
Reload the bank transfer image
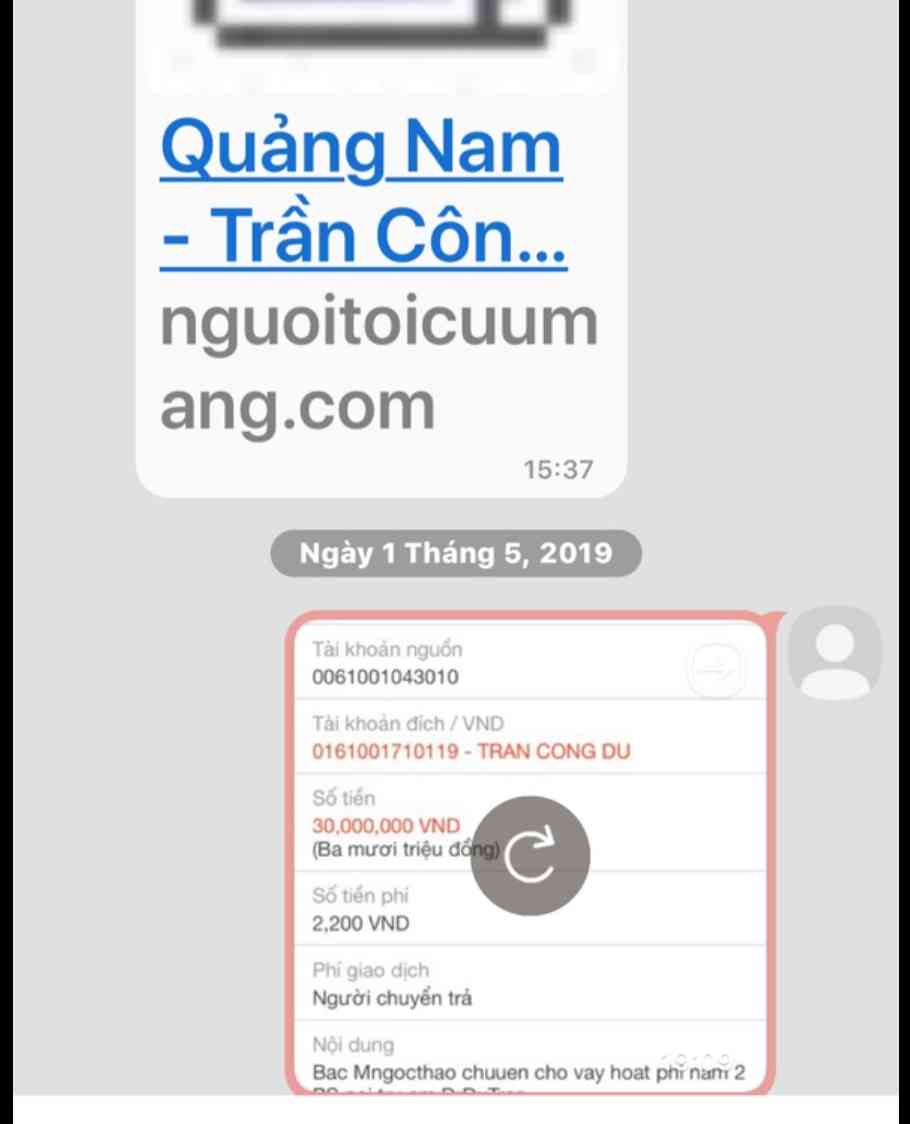pos(530,856)
